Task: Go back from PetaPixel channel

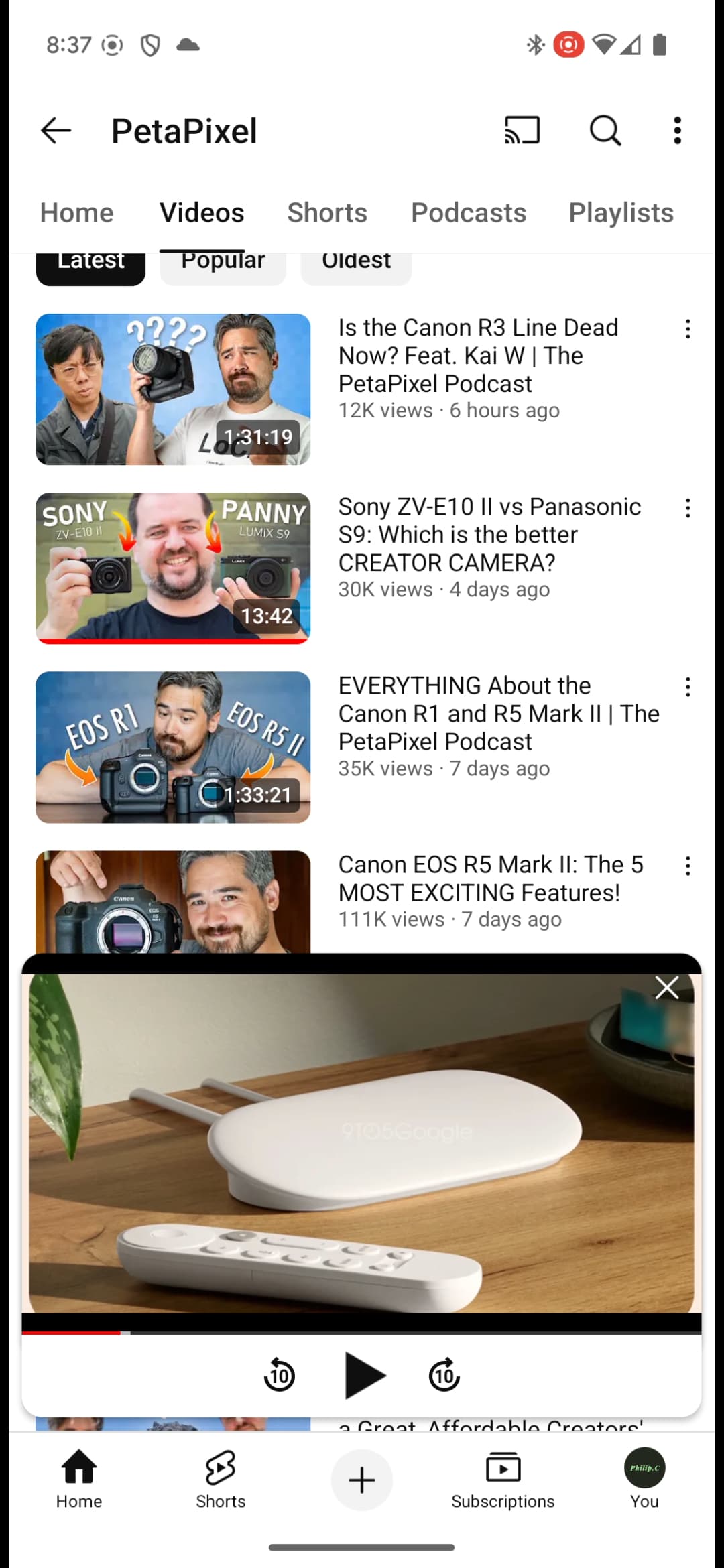Action: [x=56, y=131]
